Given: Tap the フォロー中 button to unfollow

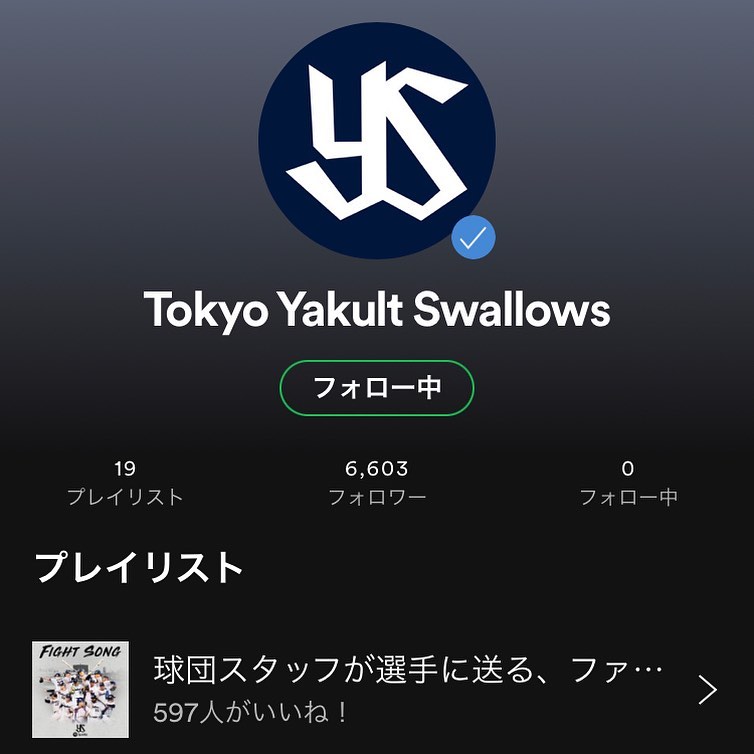Looking at the screenshot, I should click(x=376, y=388).
